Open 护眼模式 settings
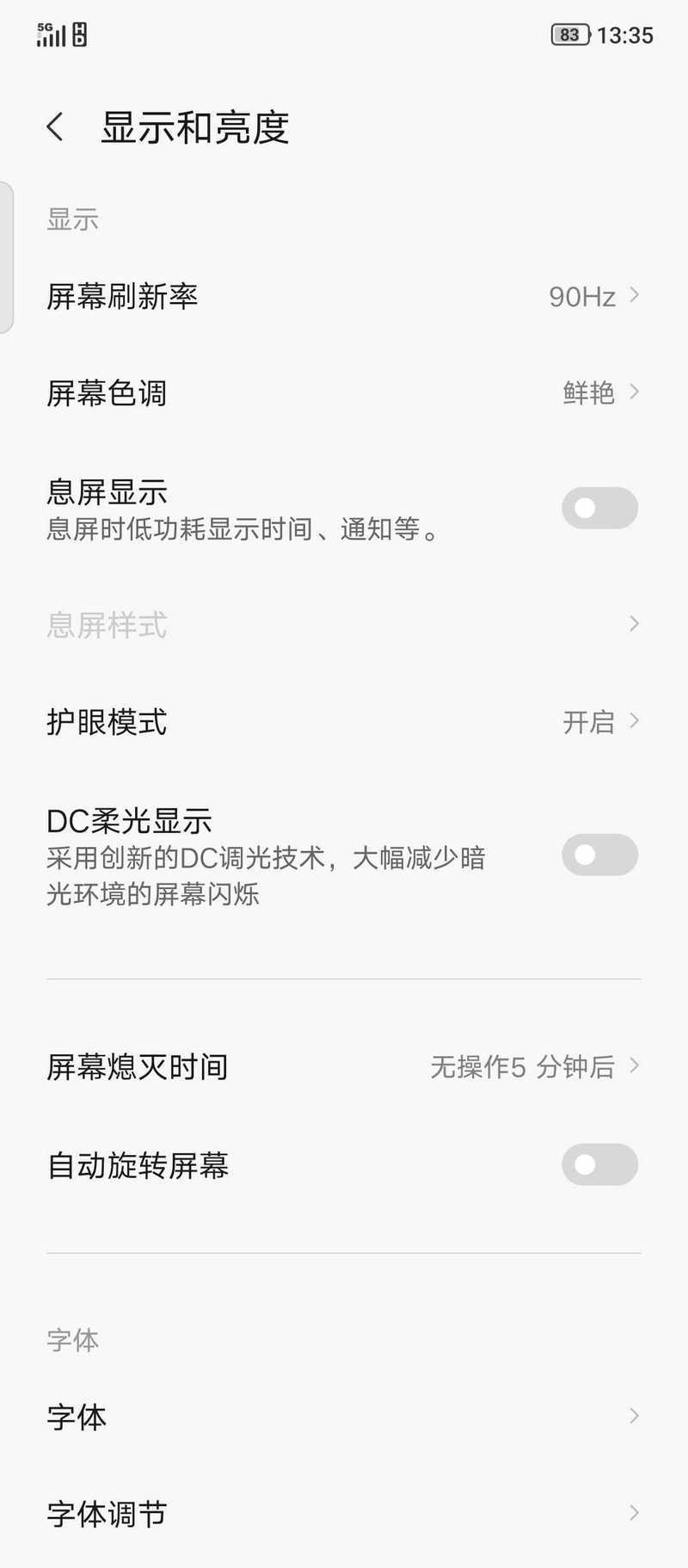Screen dimensions: 688x1568 [344, 722]
